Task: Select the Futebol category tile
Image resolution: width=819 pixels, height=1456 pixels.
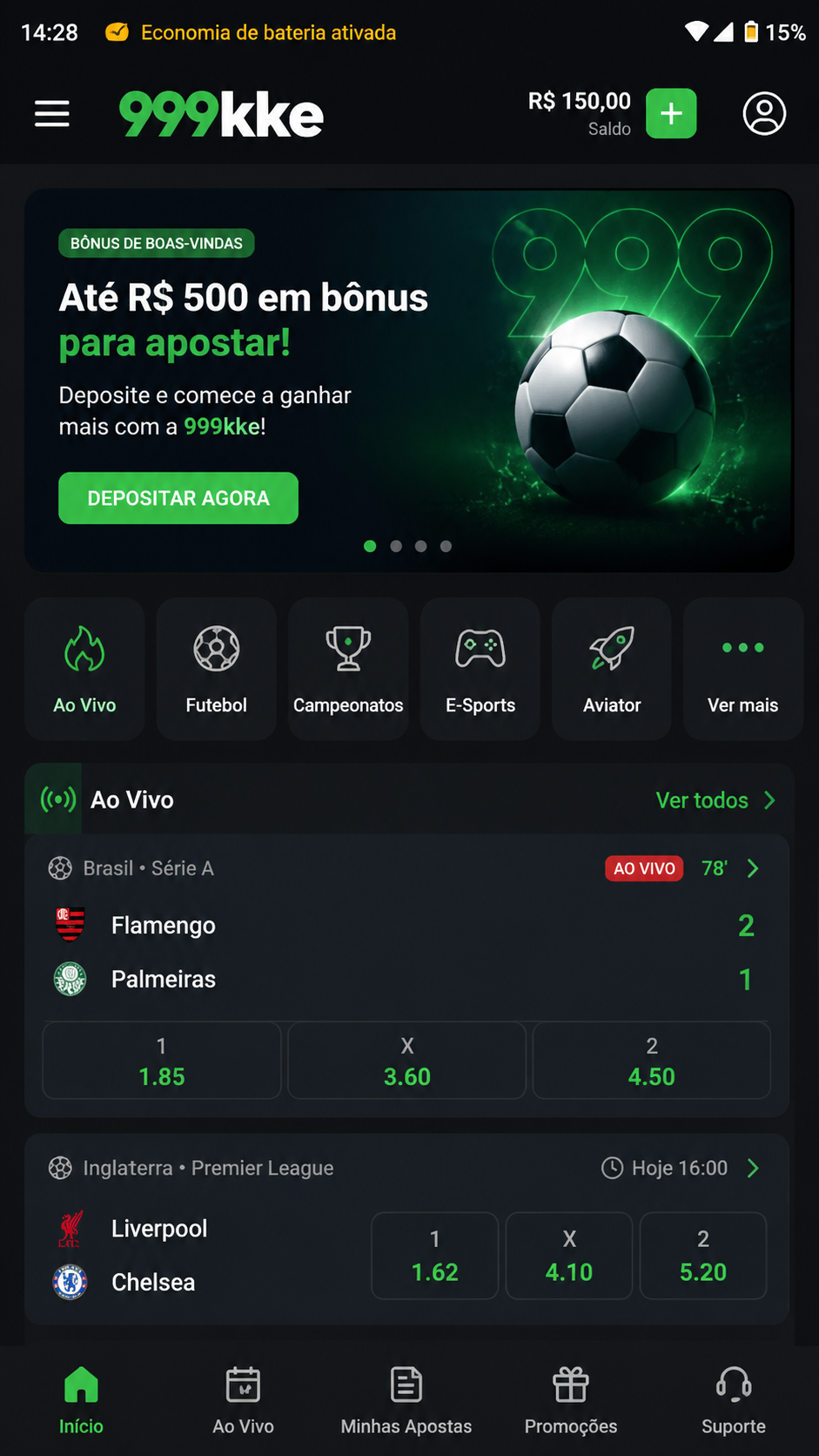Action: [216, 669]
